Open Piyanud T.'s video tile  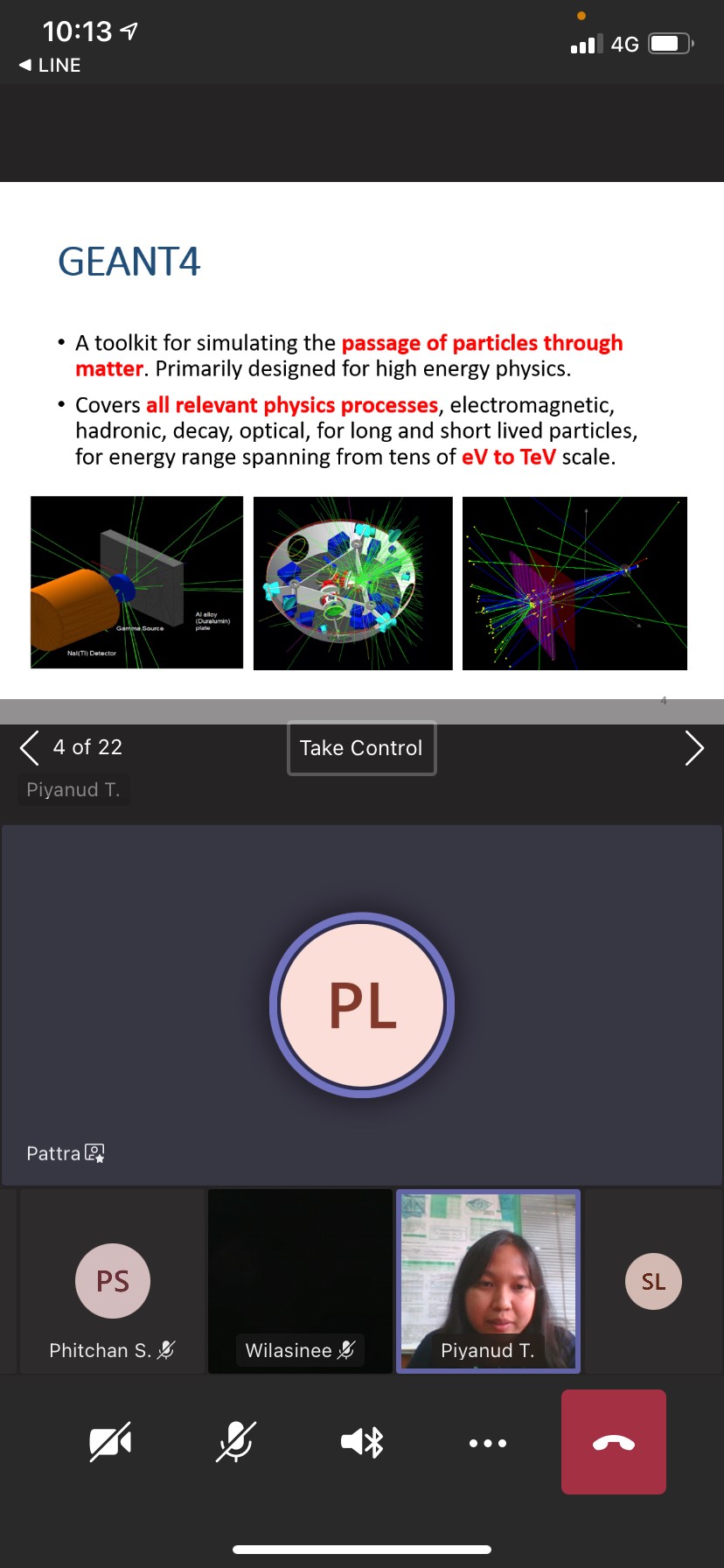pyautogui.click(x=488, y=1282)
